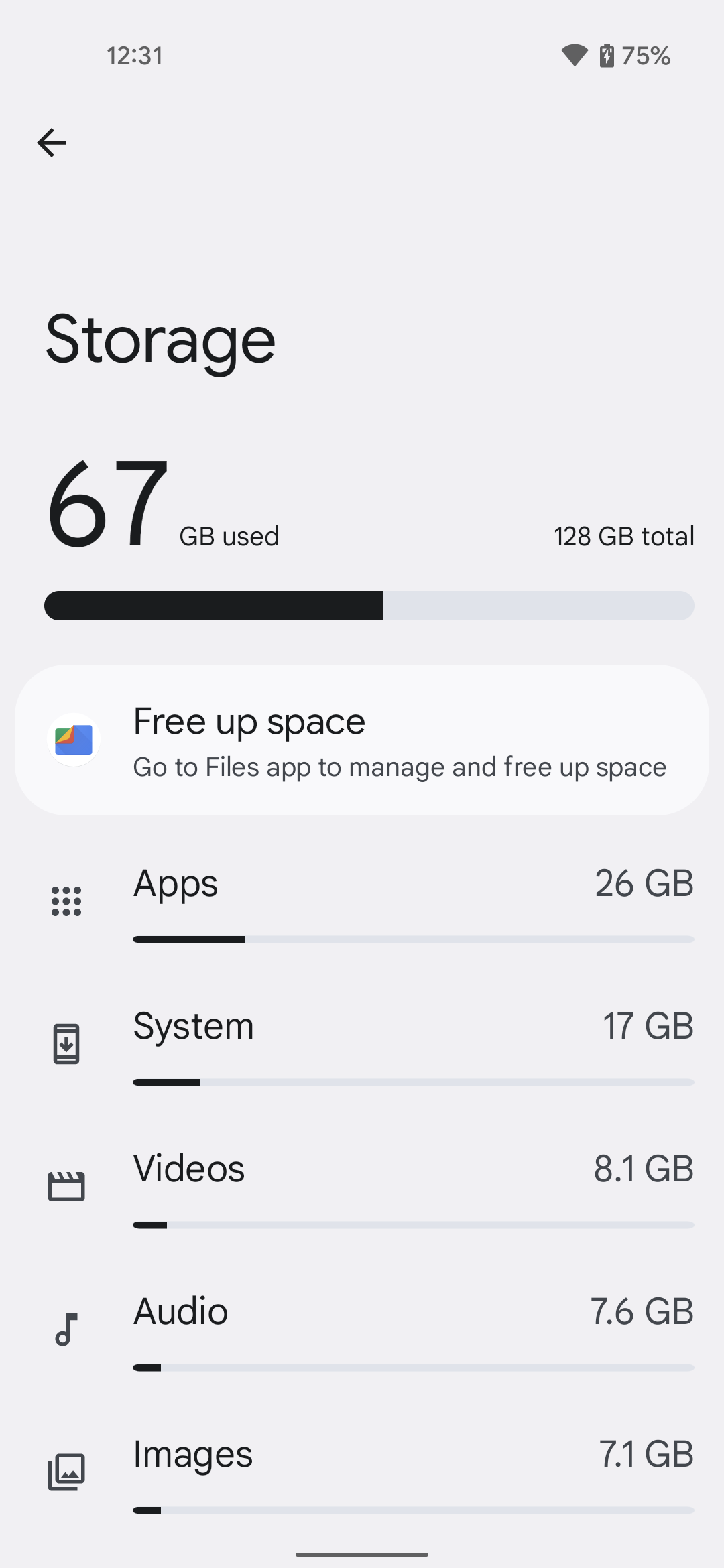Open Free up space card
Screen dimensions: 724x1568
[x=362, y=740]
